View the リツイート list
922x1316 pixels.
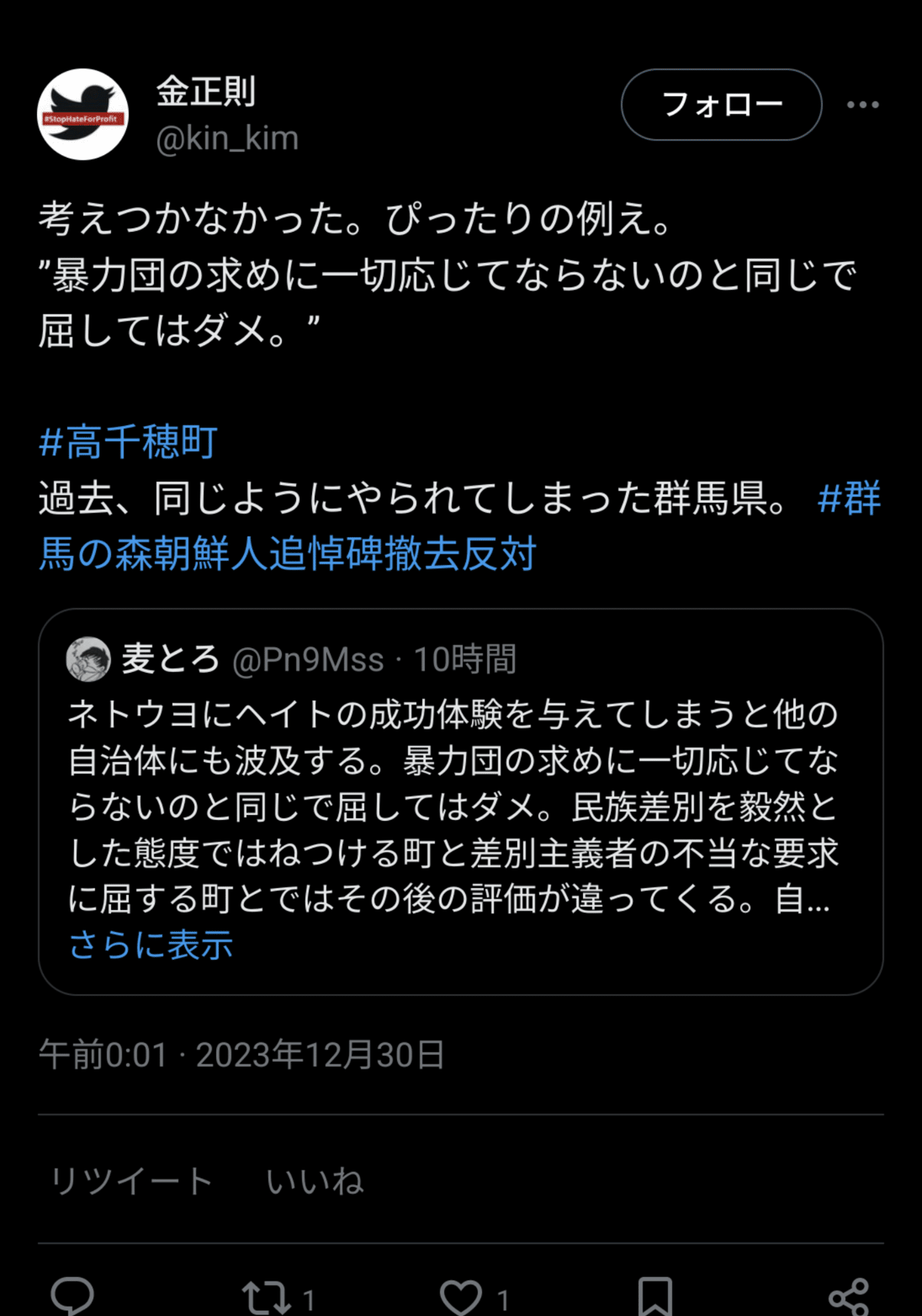pyautogui.click(x=132, y=1181)
